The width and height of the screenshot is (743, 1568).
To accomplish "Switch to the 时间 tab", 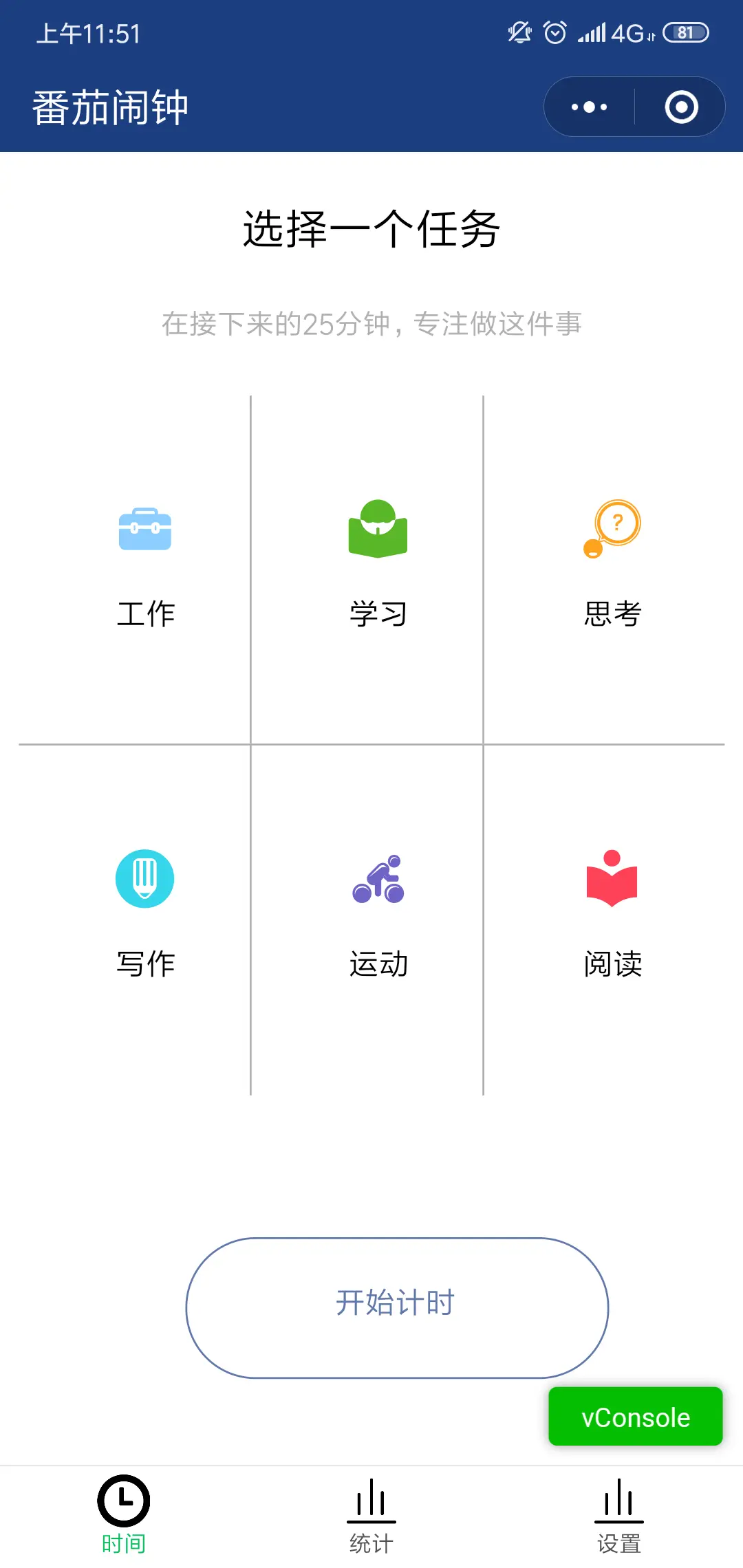I will point(124,1514).
